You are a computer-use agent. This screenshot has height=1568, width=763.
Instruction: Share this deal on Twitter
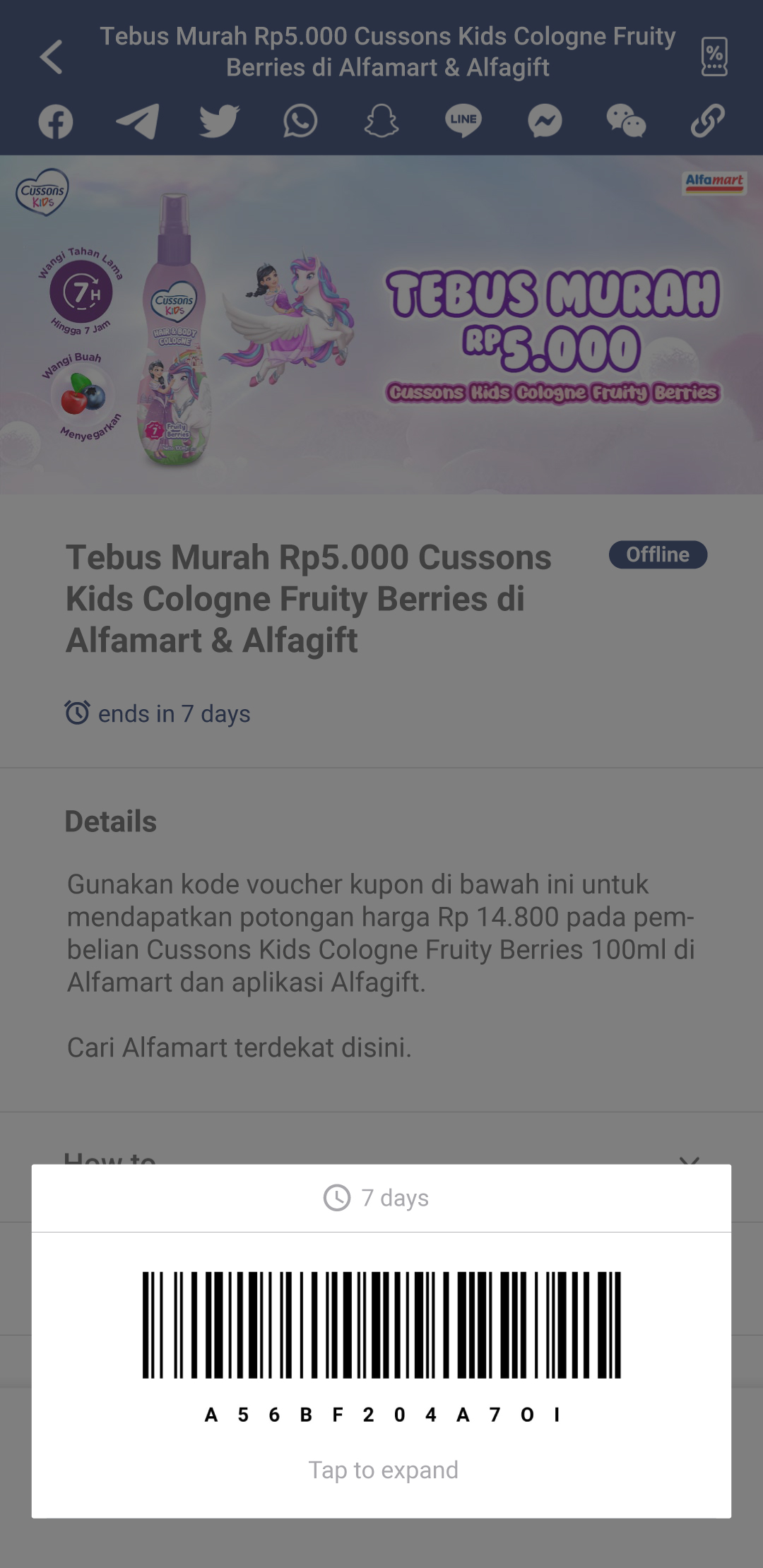click(x=219, y=121)
